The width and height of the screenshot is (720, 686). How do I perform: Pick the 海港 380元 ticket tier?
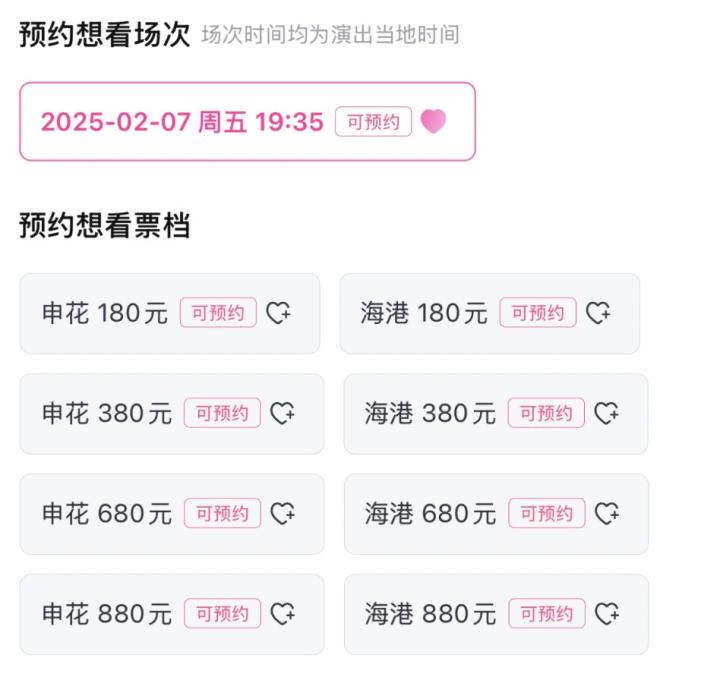[495, 413]
